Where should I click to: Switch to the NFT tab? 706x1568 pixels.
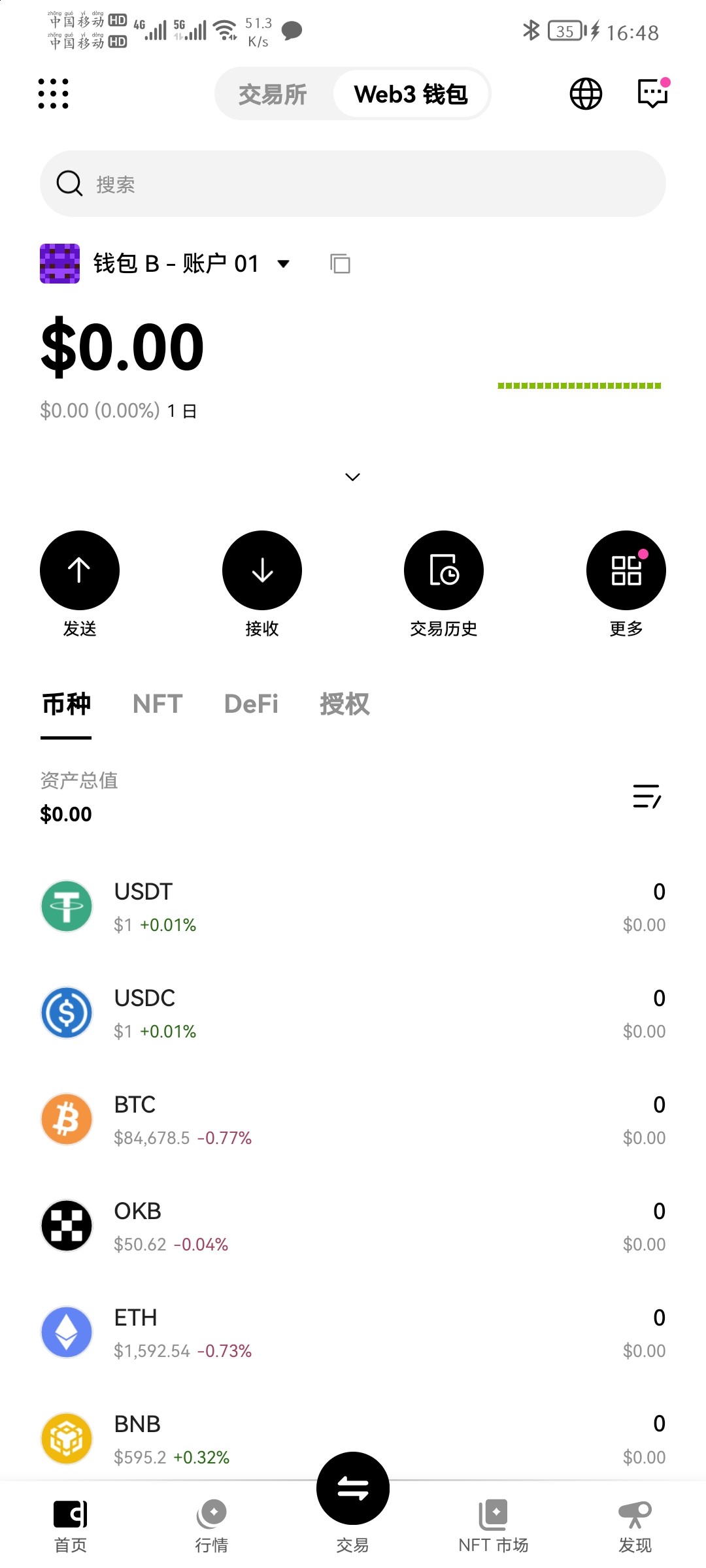click(158, 704)
